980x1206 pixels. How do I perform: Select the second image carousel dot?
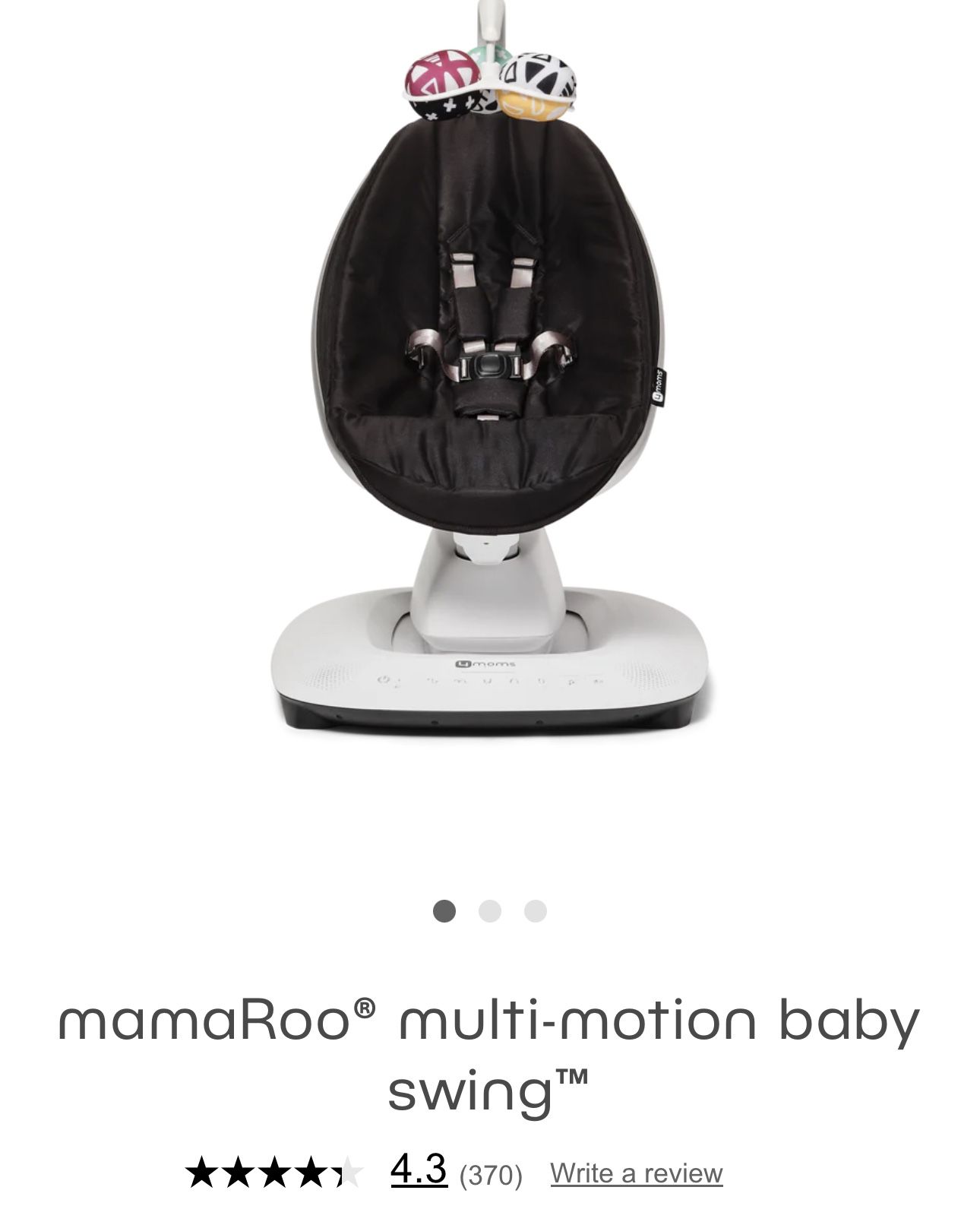pos(490,910)
